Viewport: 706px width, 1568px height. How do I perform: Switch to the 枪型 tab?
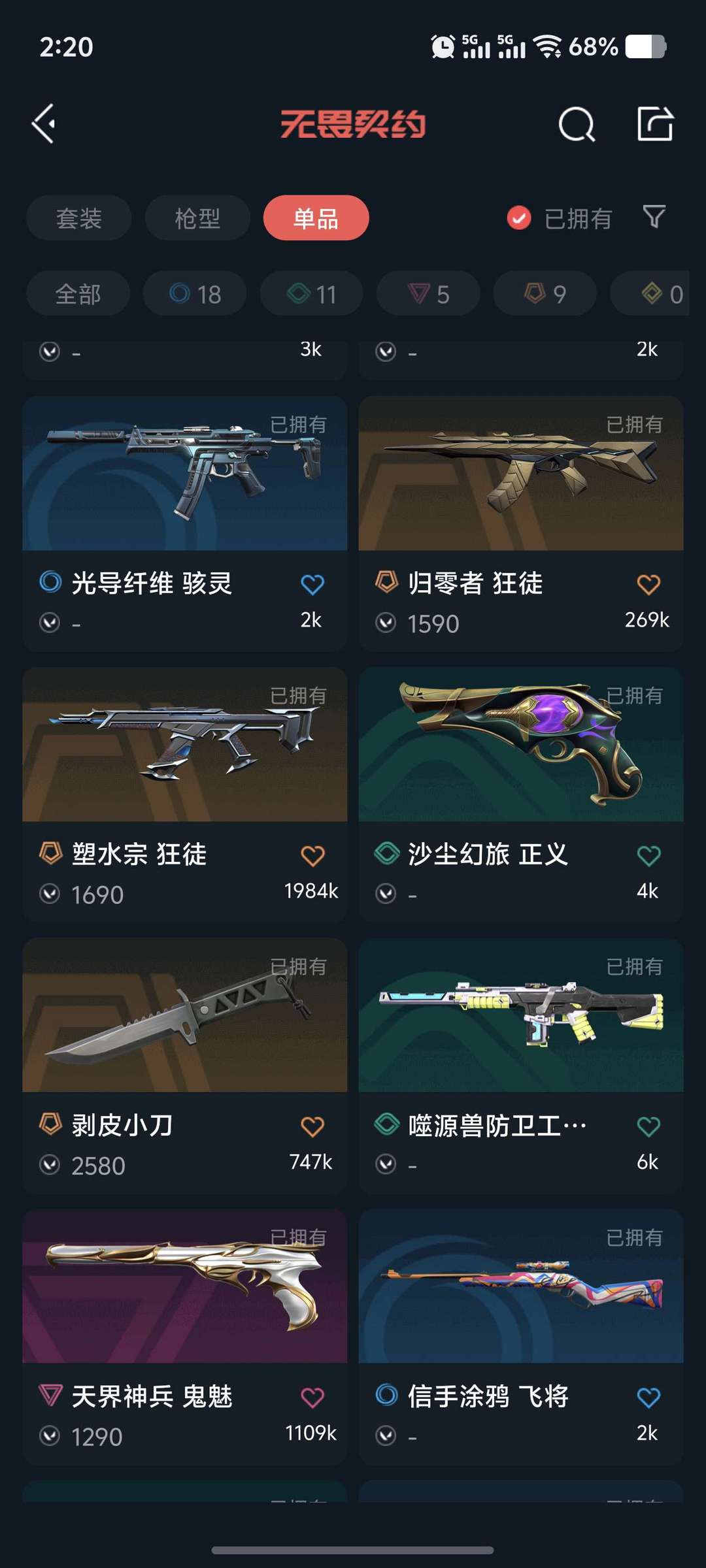pyautogui.click(x=197, y=218)
